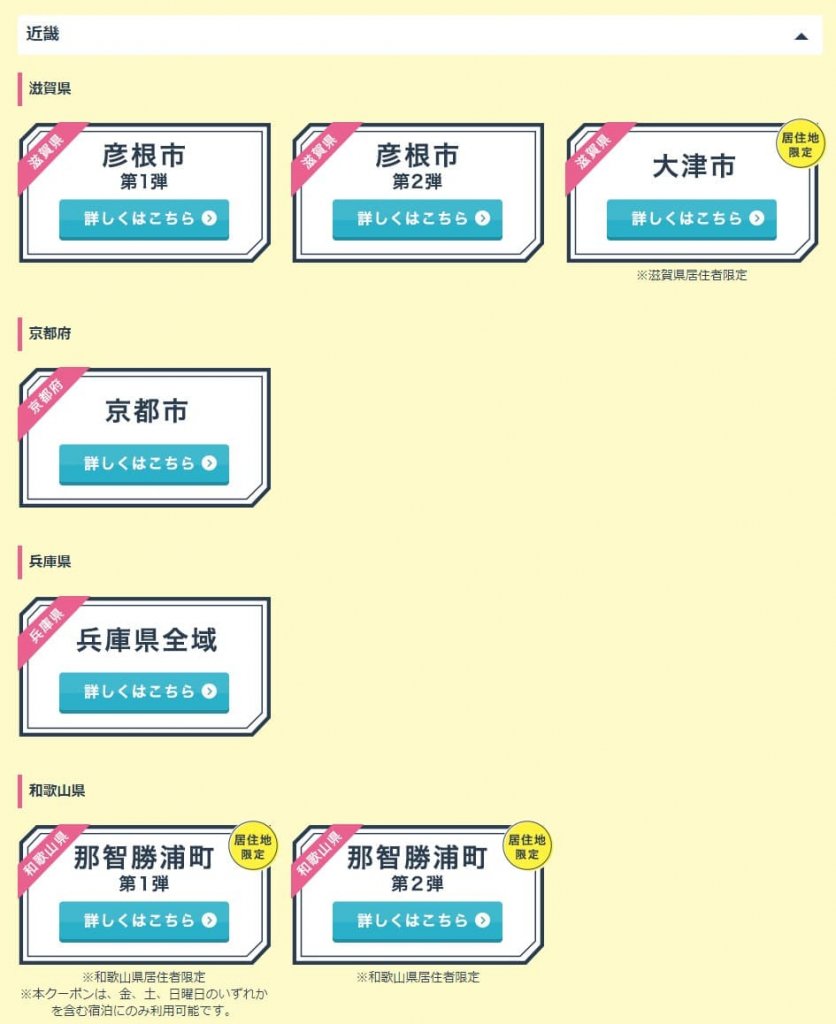This screenshot has width=836, height=1024.
Task: View details for 那智勝浦町 第2弾
Action: (x=417, y=921)
